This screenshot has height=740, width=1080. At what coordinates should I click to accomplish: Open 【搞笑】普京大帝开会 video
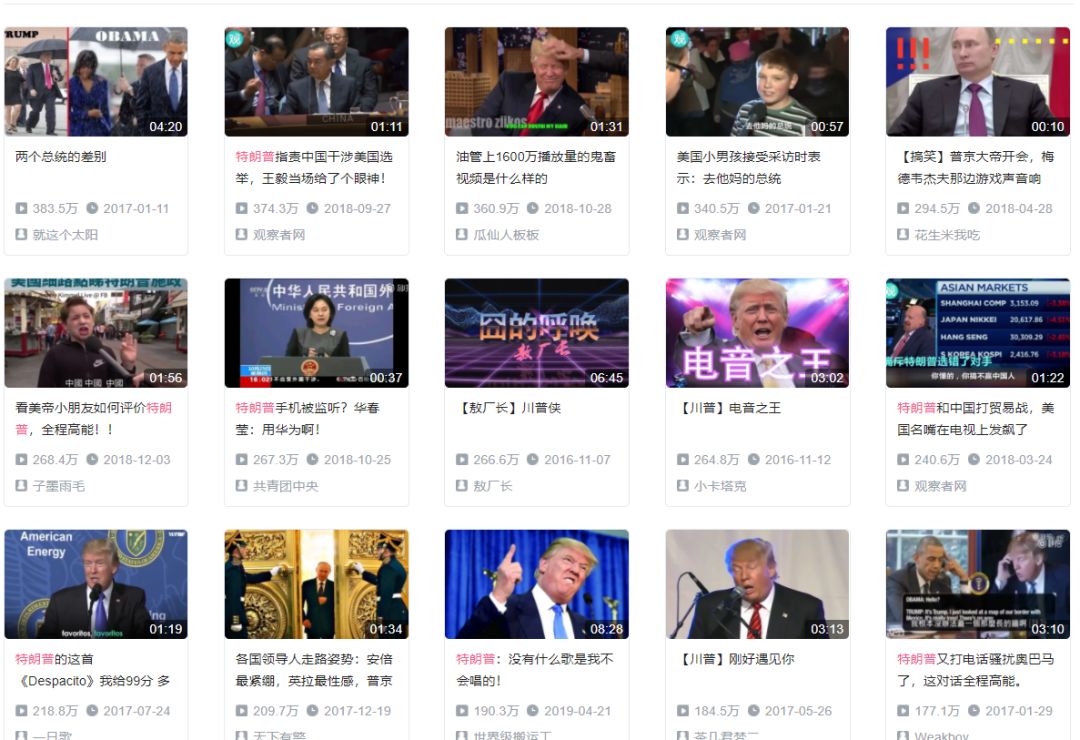(978, 82)
